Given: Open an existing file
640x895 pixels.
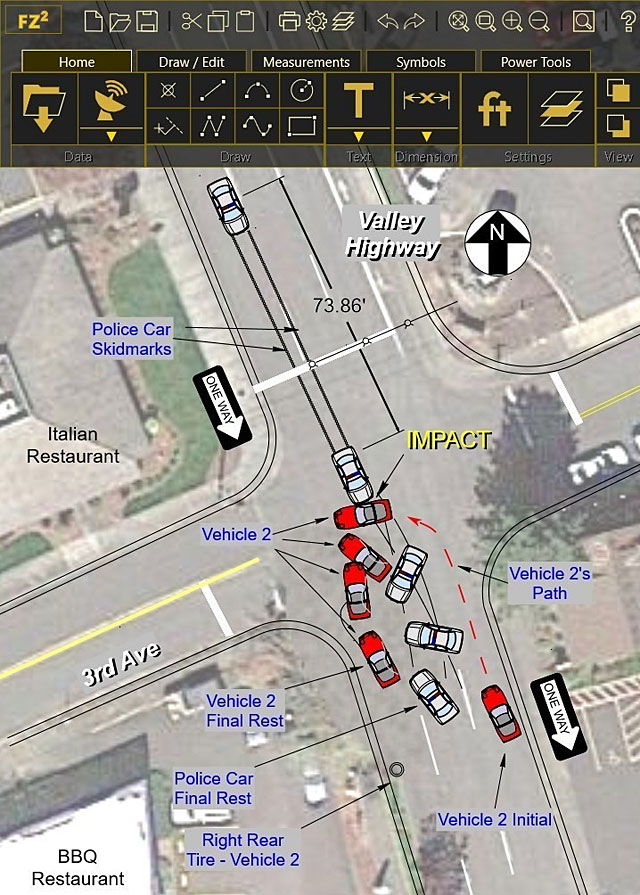Looking at the screenshot, I should click(x=120, y=20).
